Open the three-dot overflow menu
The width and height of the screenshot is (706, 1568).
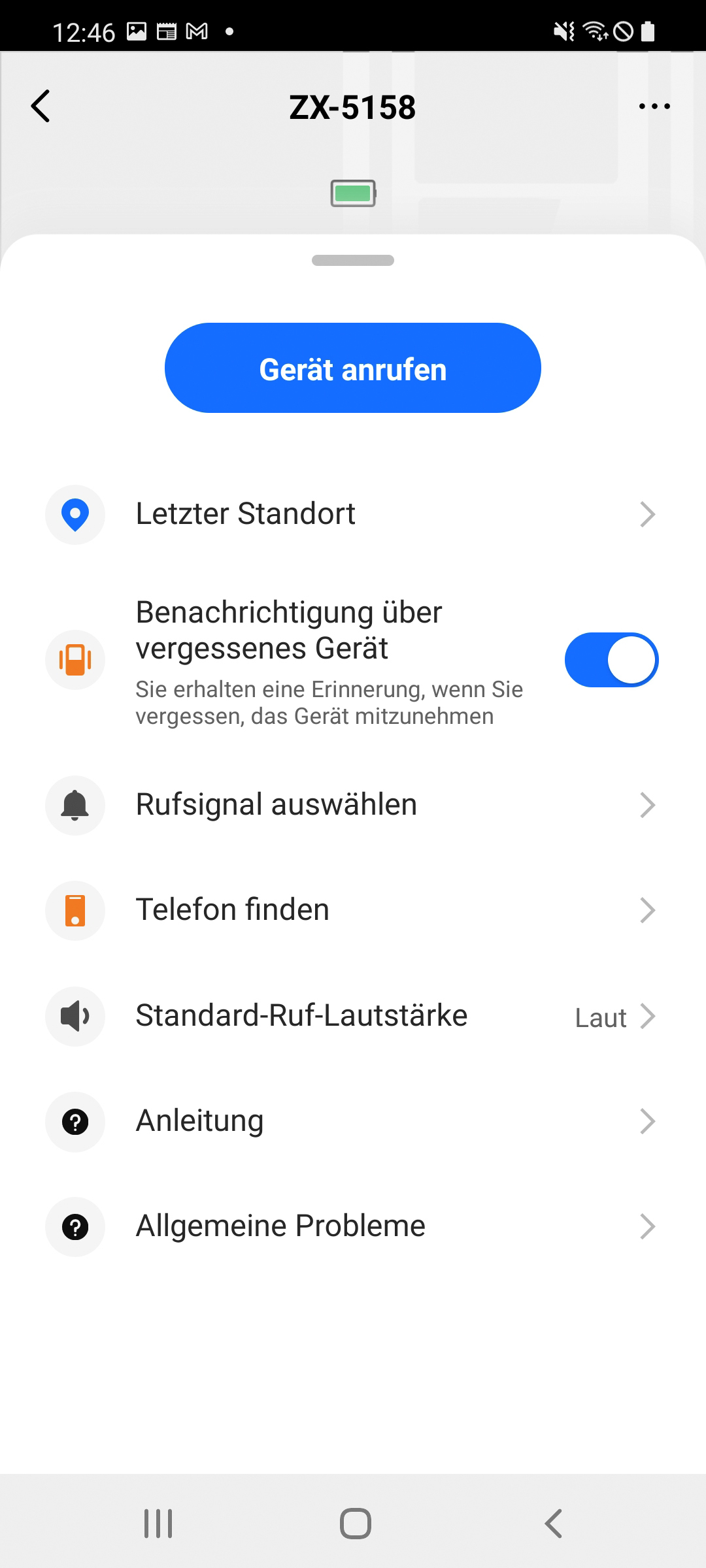coord(654,106)
